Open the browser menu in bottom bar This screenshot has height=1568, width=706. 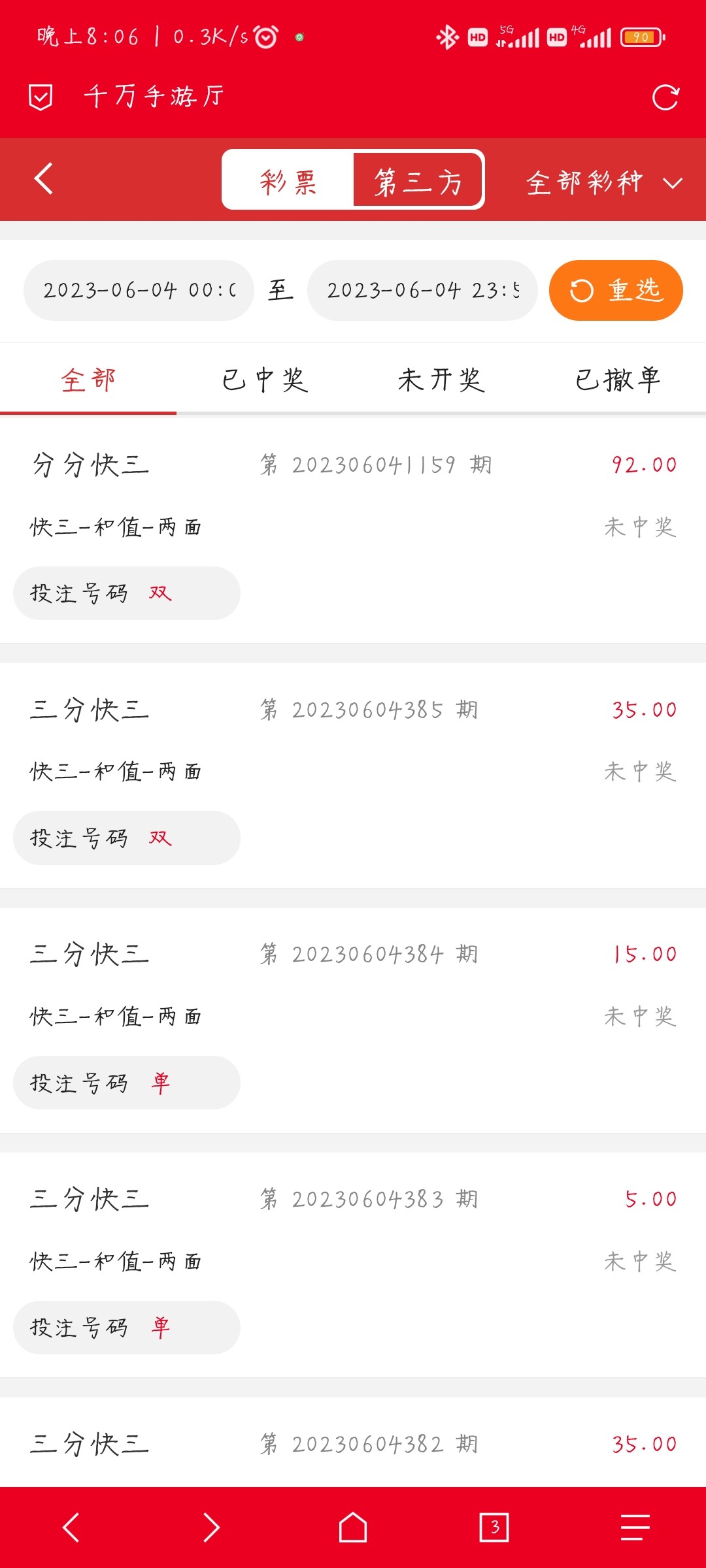(635, 1527)
